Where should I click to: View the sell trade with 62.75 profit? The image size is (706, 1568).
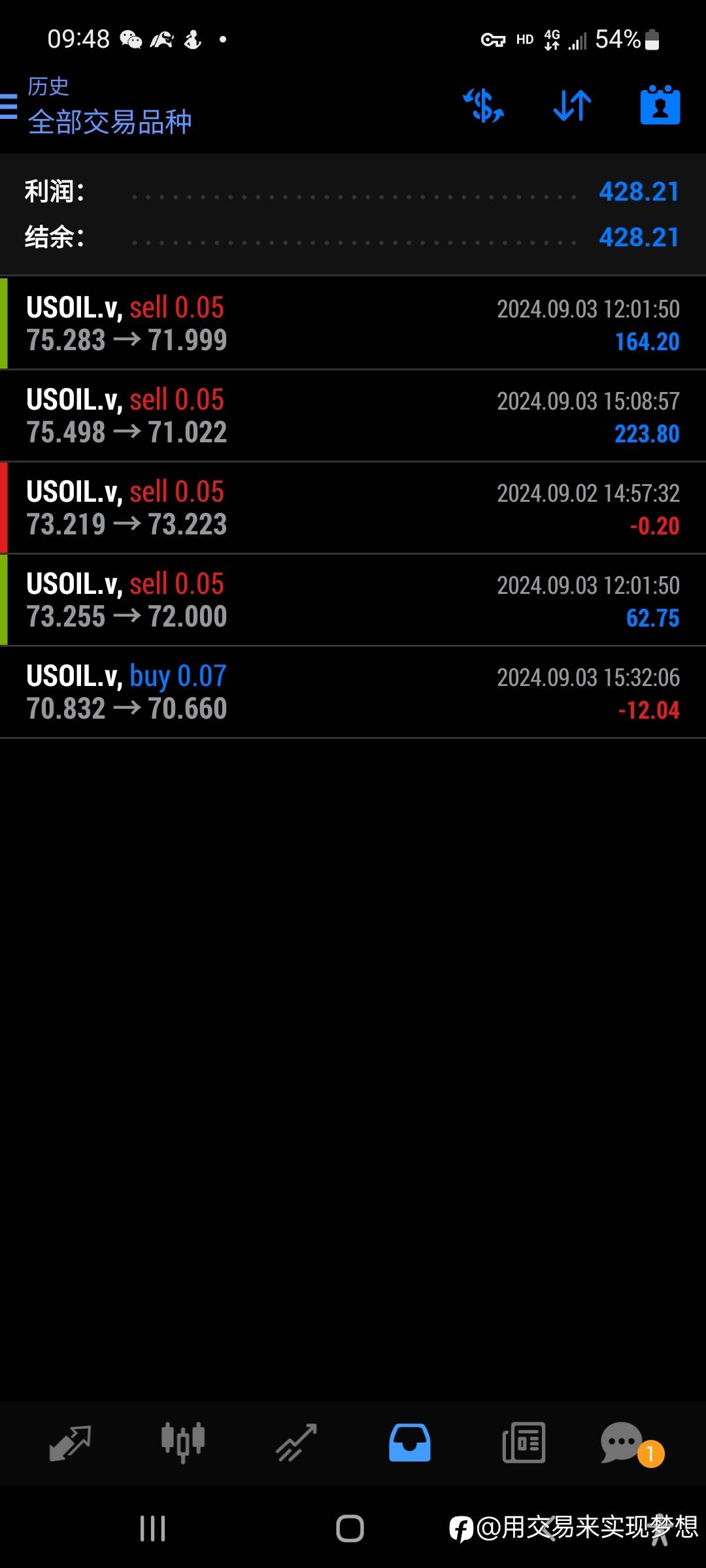[x=353, y=600]
